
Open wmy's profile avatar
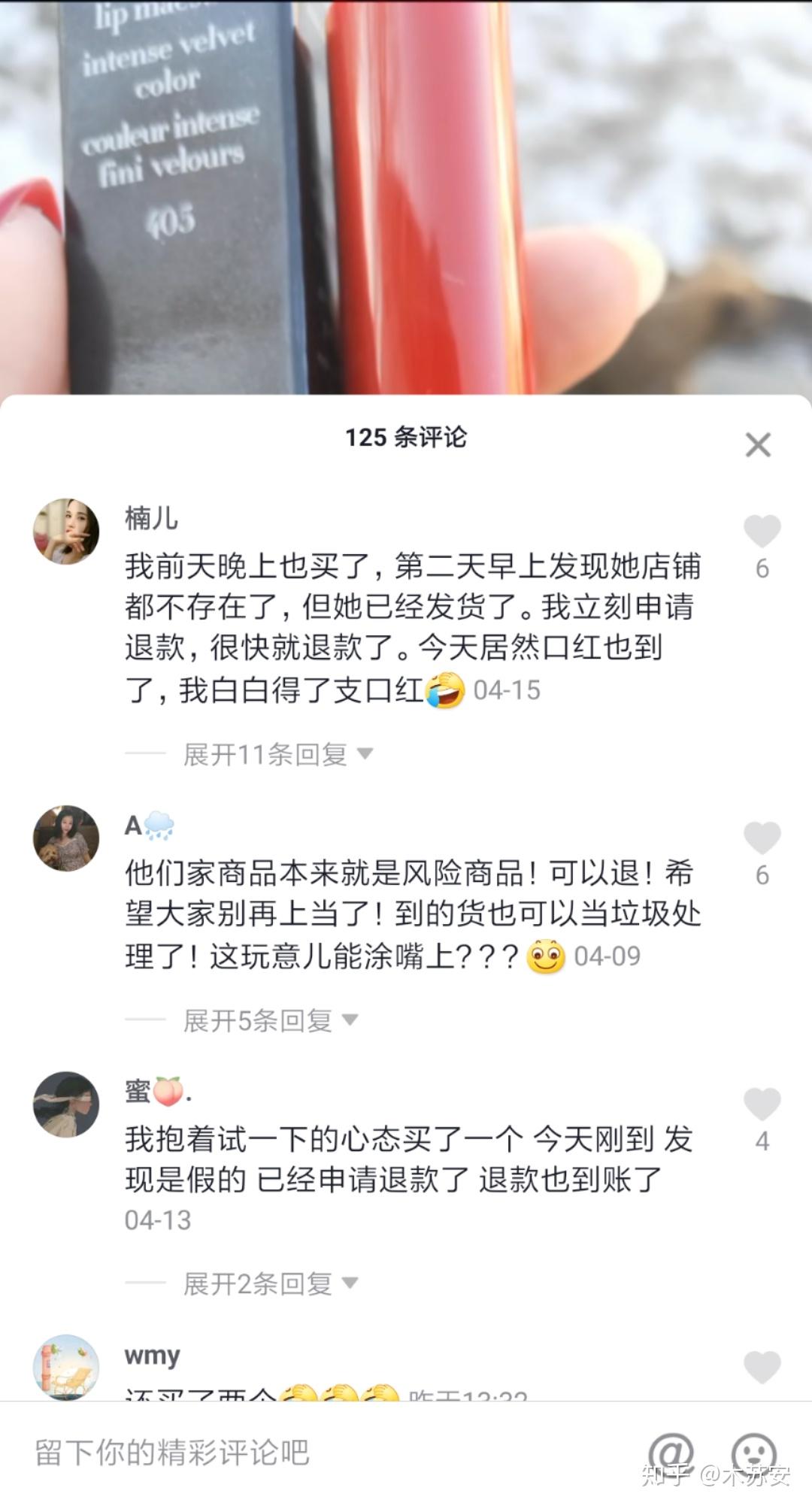pos(66,1368)
